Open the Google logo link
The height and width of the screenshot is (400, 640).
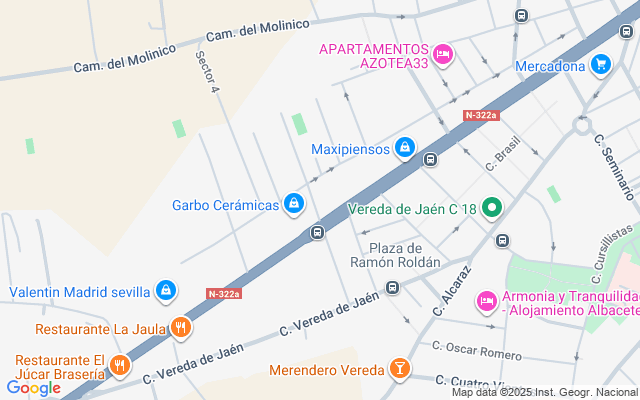(x=33, y=388)
